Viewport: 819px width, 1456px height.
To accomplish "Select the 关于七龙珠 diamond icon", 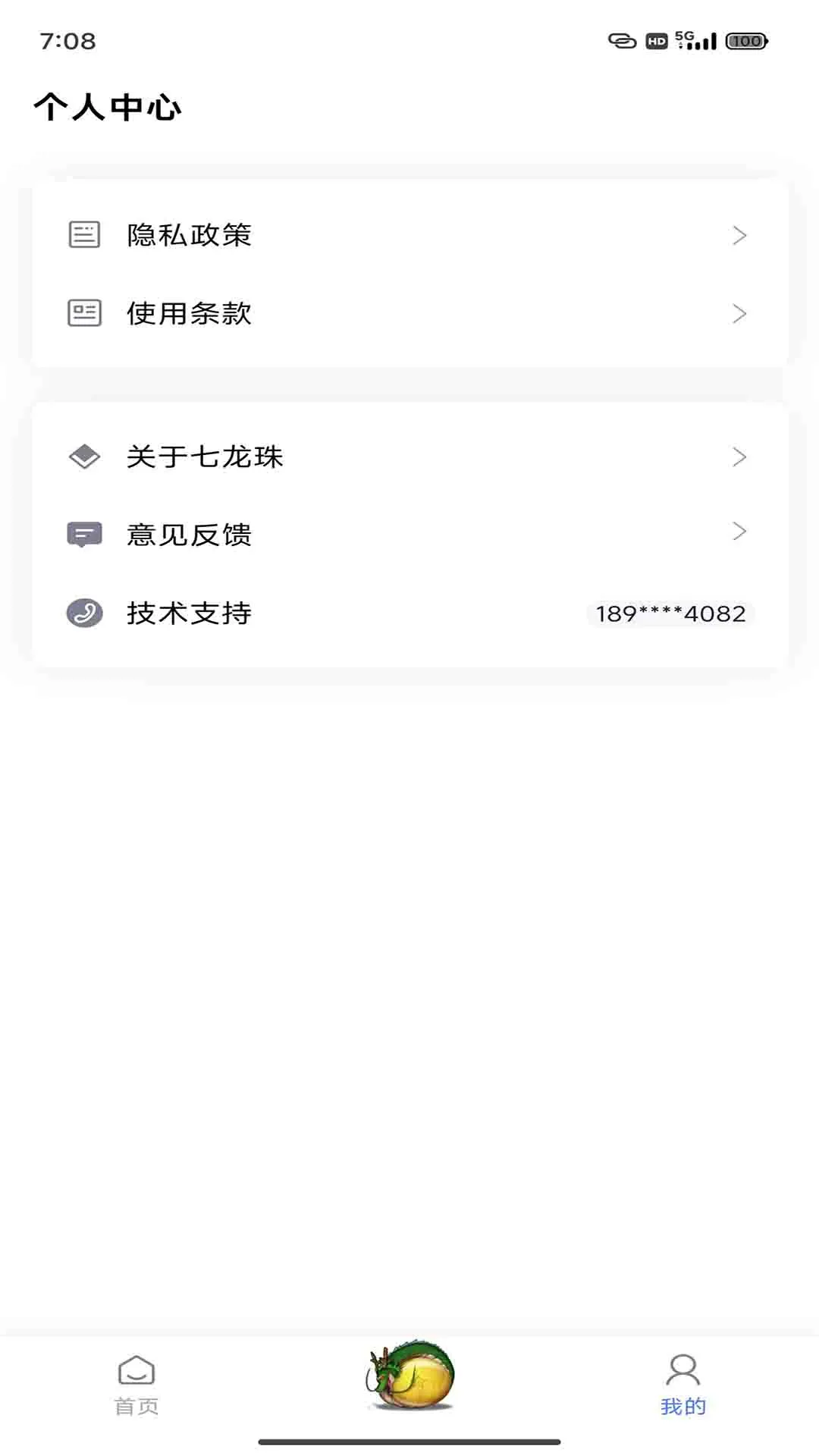I will coord(83,457).
